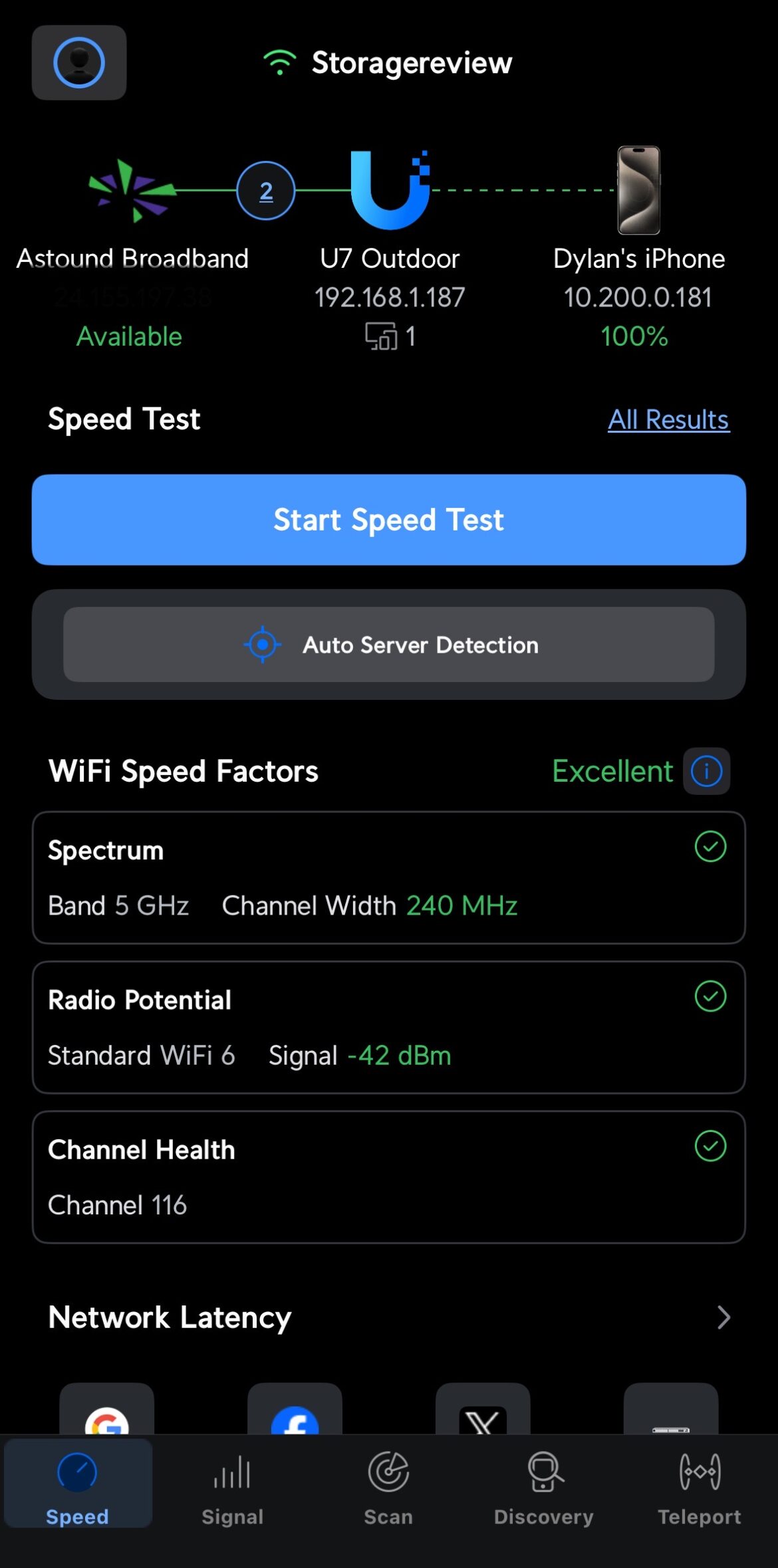Open WiFi Speed Factors info icon
This screenshot has height=1568, width=778.
706,771
